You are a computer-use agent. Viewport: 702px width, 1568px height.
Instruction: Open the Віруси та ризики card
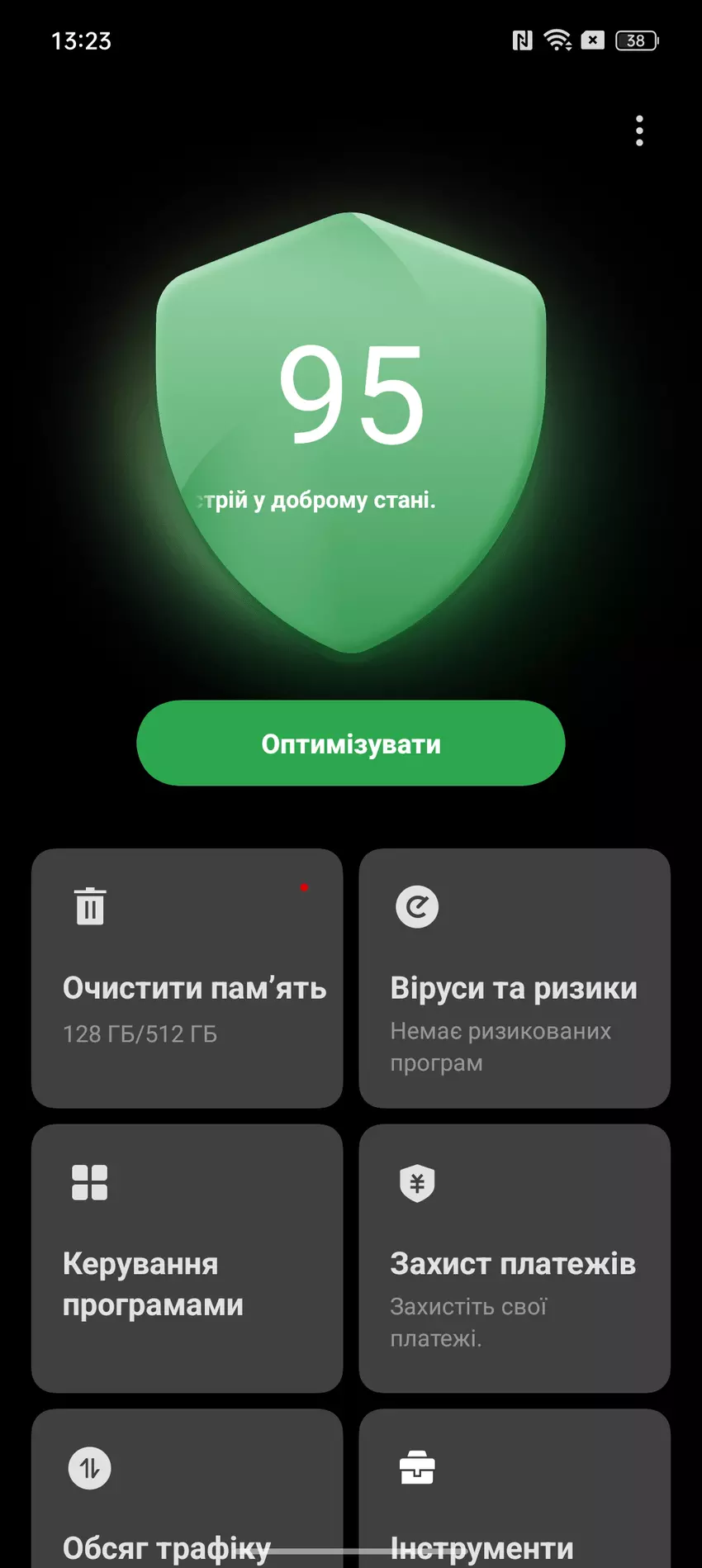tap(514, 978)
